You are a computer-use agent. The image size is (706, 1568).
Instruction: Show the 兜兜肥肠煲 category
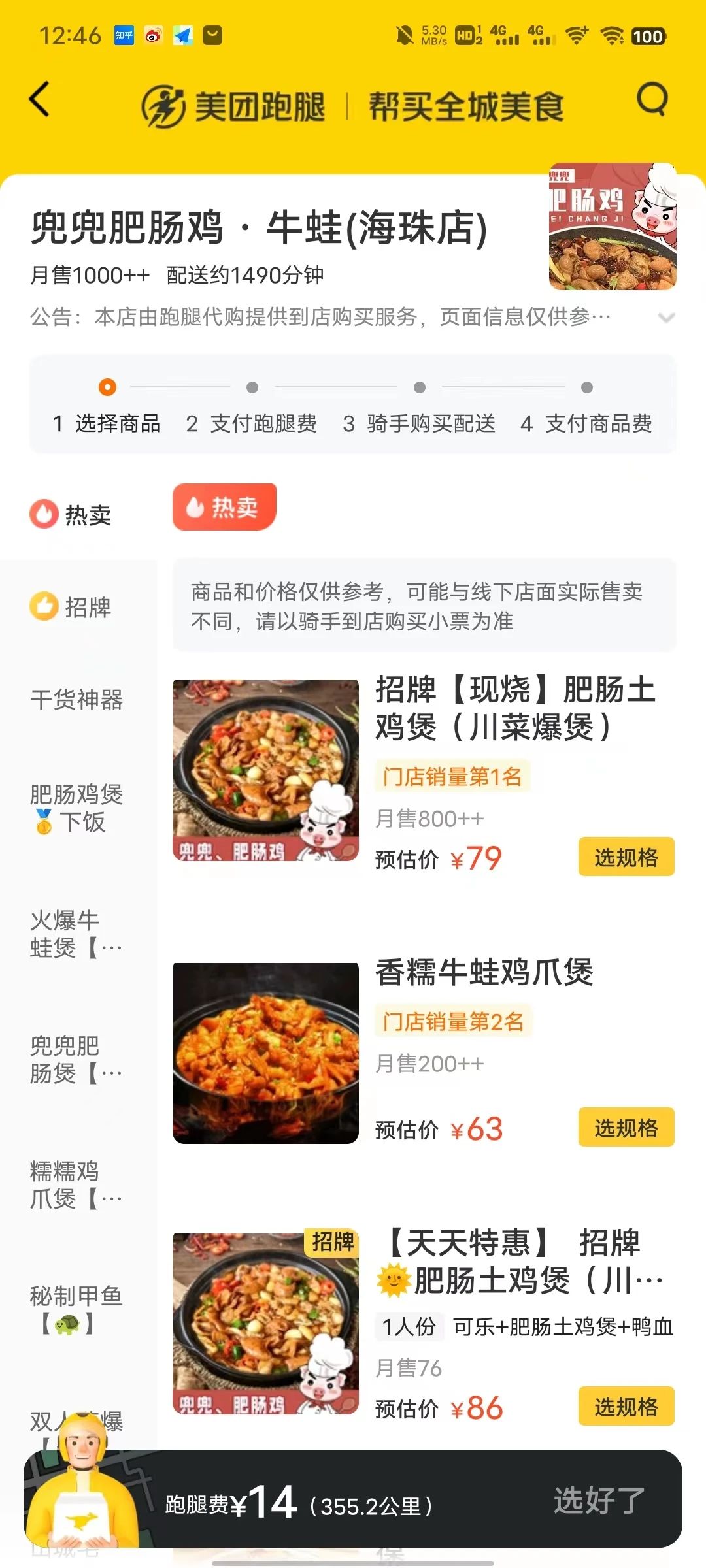[x=76, y=1059]
